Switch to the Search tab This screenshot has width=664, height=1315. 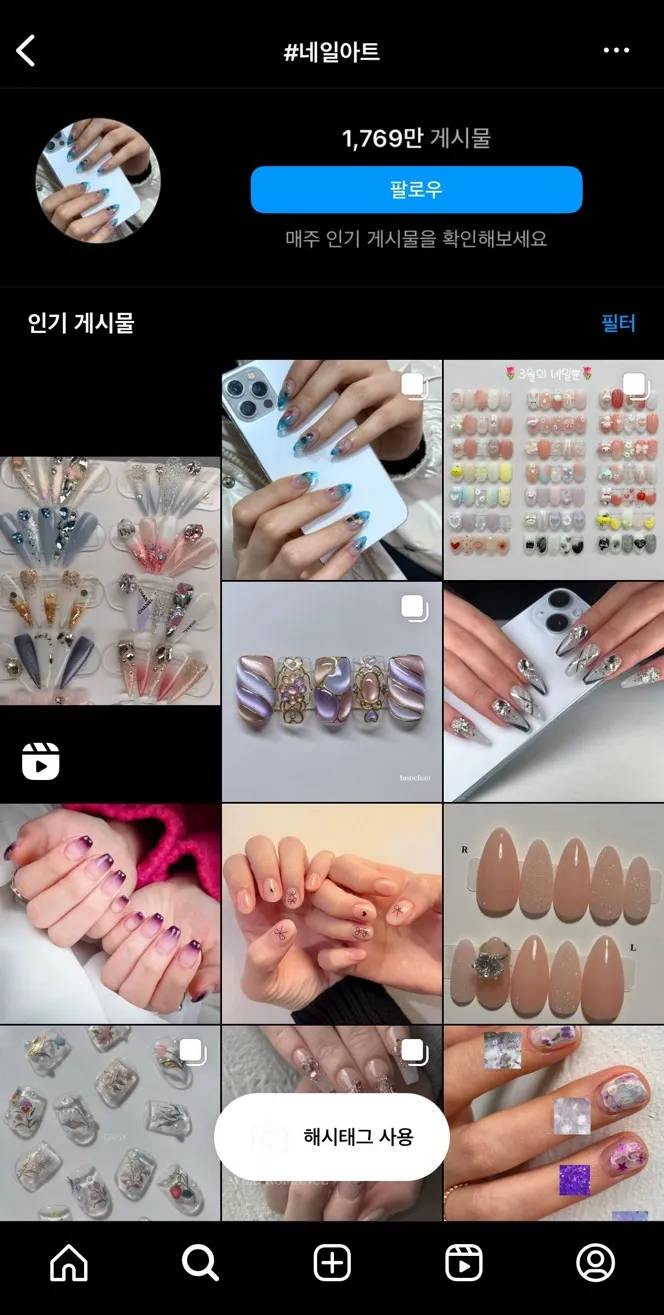pyautogui.click(x=200, y=1264)
